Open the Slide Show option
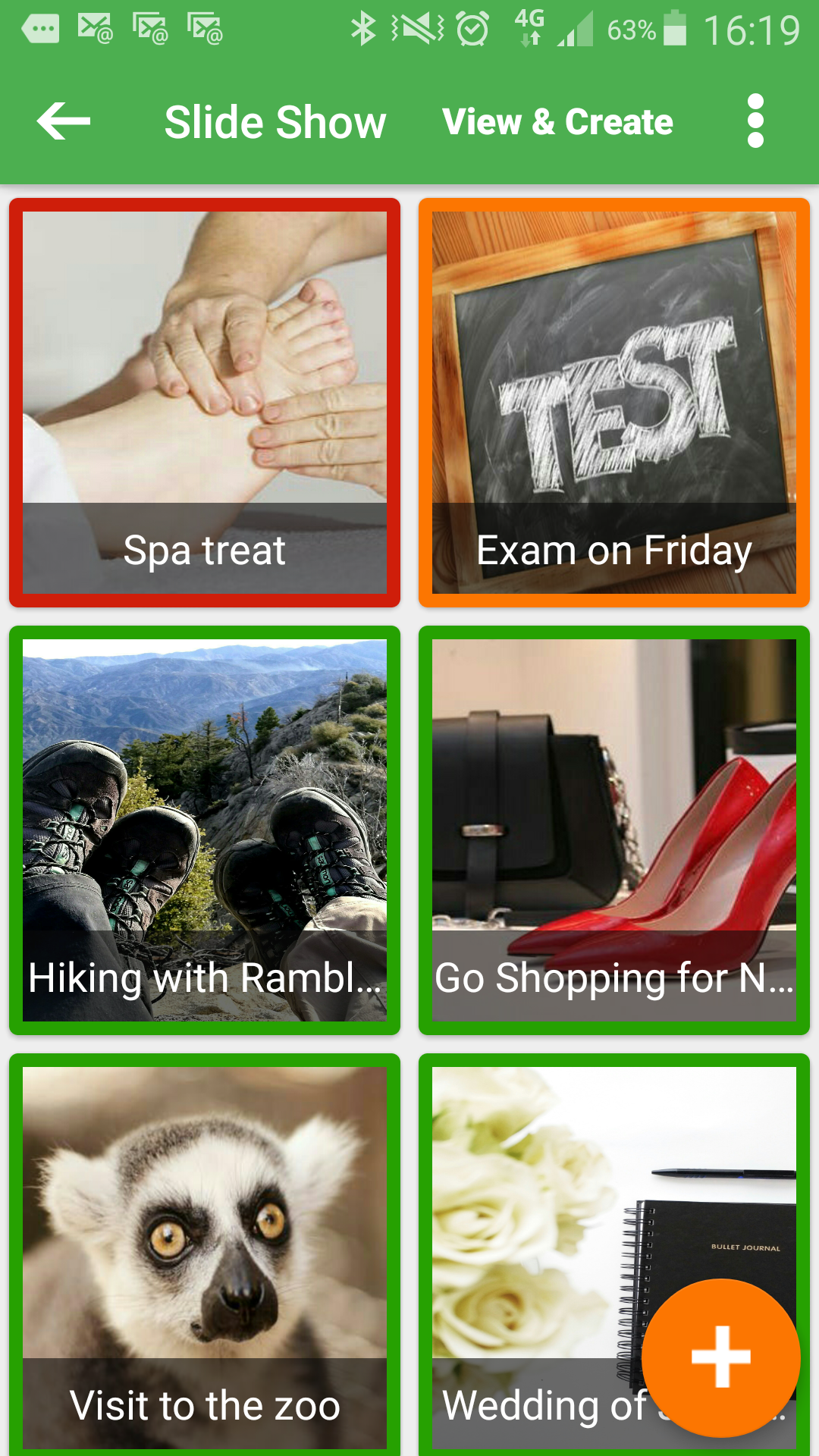 tap(275, 122)
